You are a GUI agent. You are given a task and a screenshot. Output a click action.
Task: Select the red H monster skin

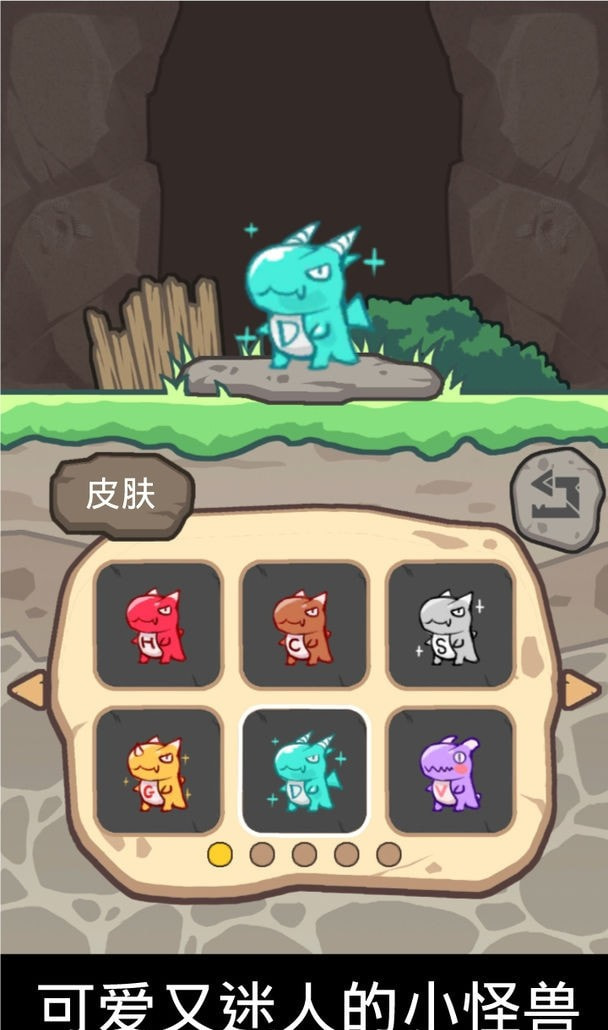coord(158,626)
